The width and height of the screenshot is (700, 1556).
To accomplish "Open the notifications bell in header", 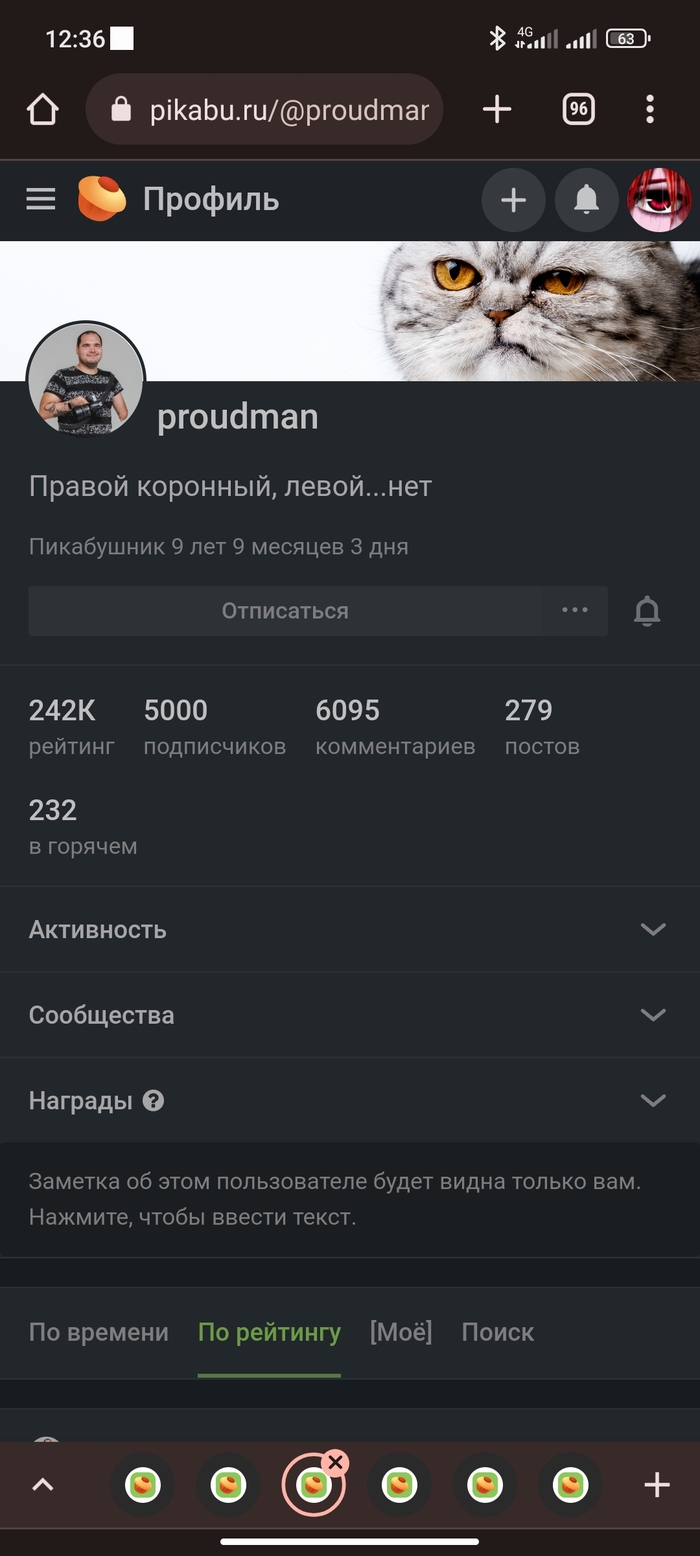I will coord(586,201).
